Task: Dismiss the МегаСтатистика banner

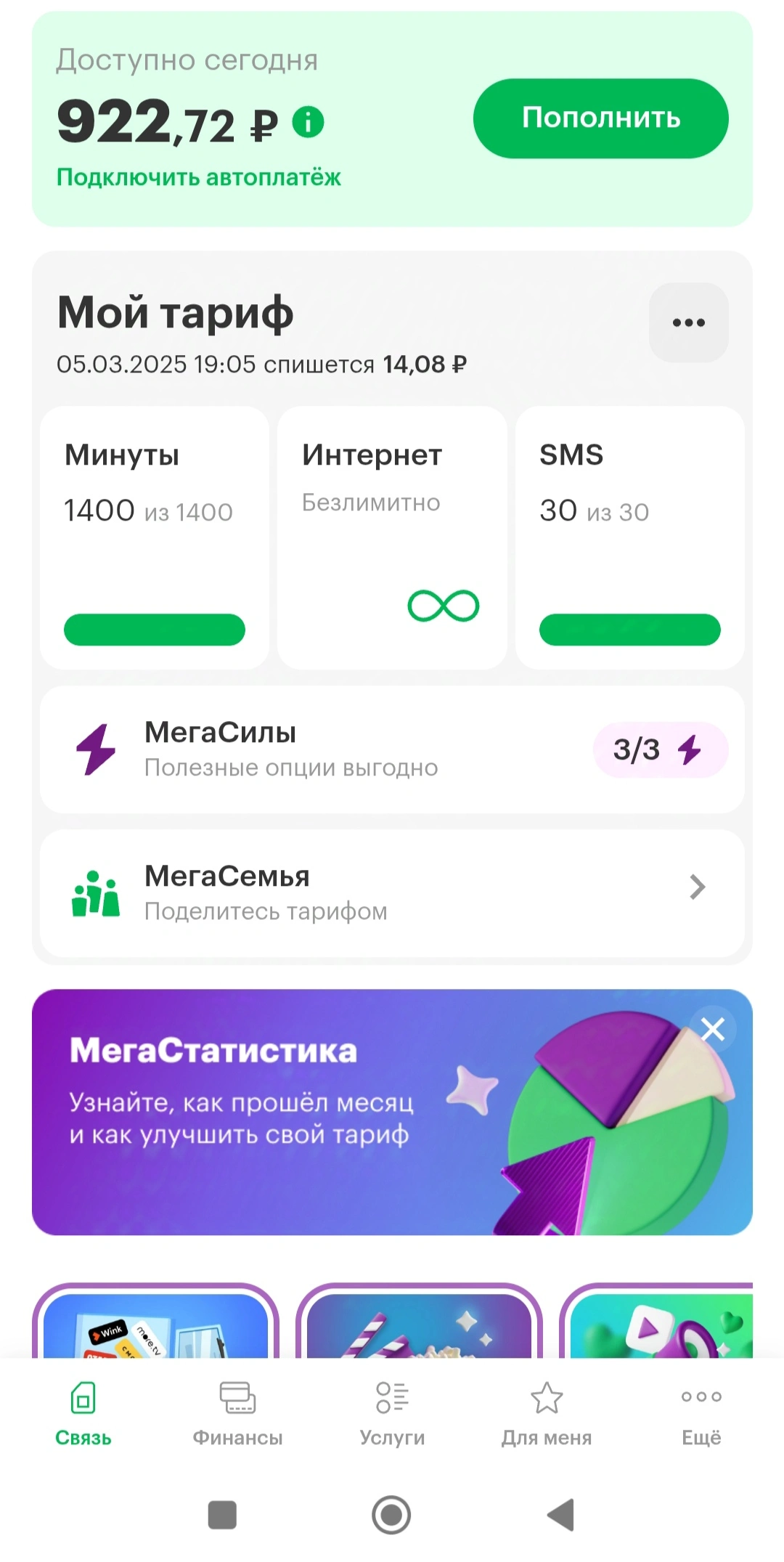Action: [x=713, y=1029]
